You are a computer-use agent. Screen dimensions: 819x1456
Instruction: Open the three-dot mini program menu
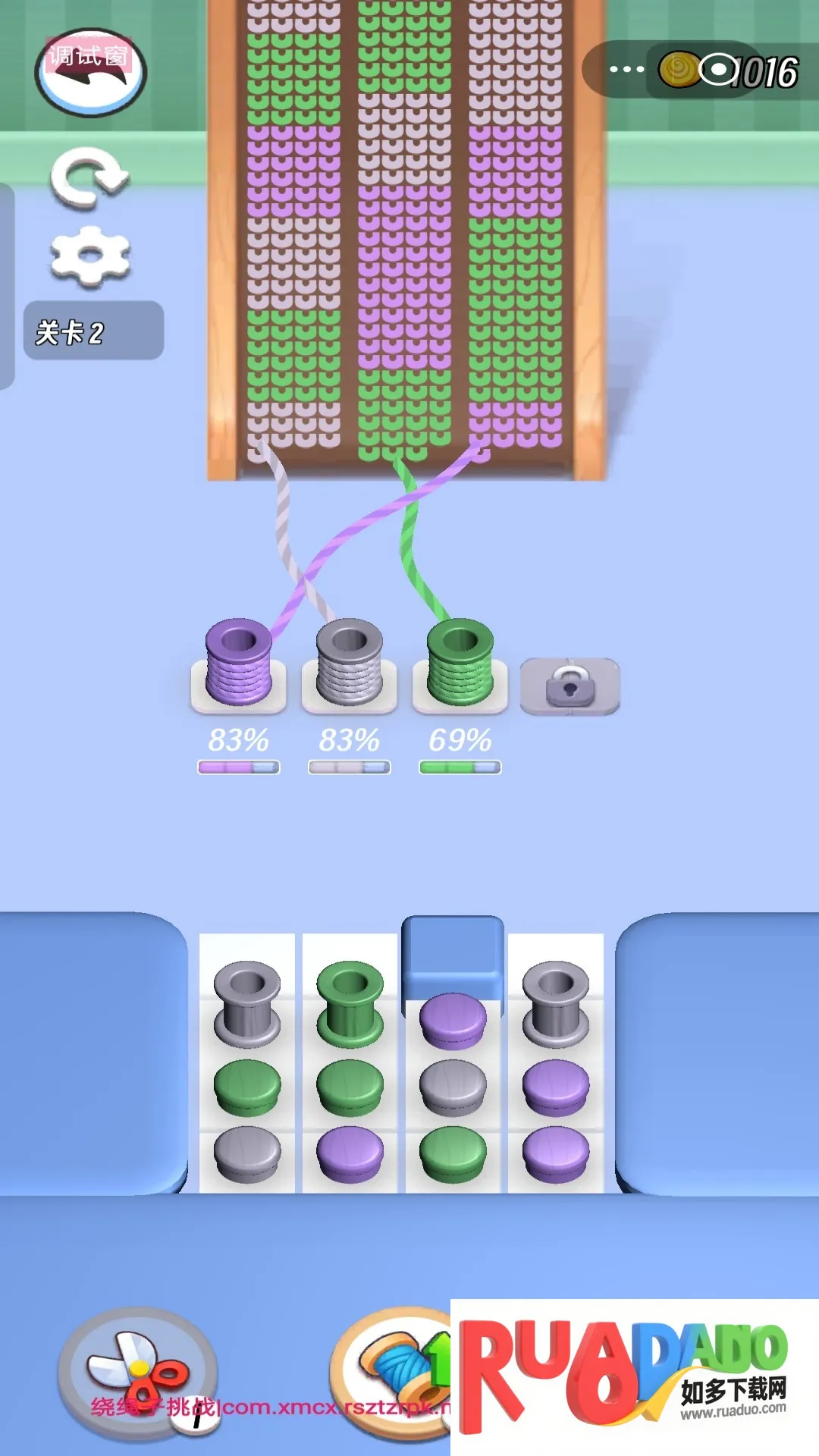tap(626, 70)
